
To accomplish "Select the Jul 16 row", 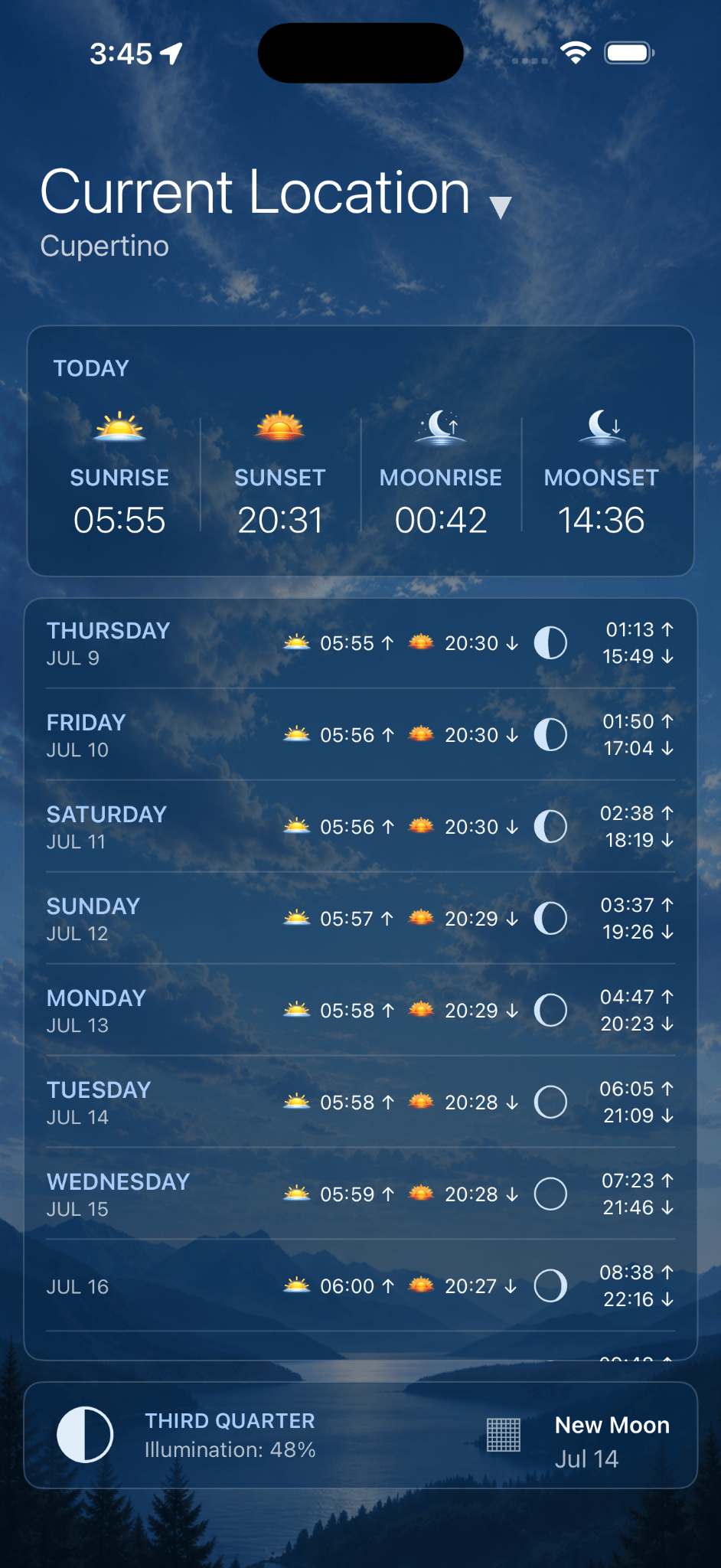I will click(x=360, y=1286).
